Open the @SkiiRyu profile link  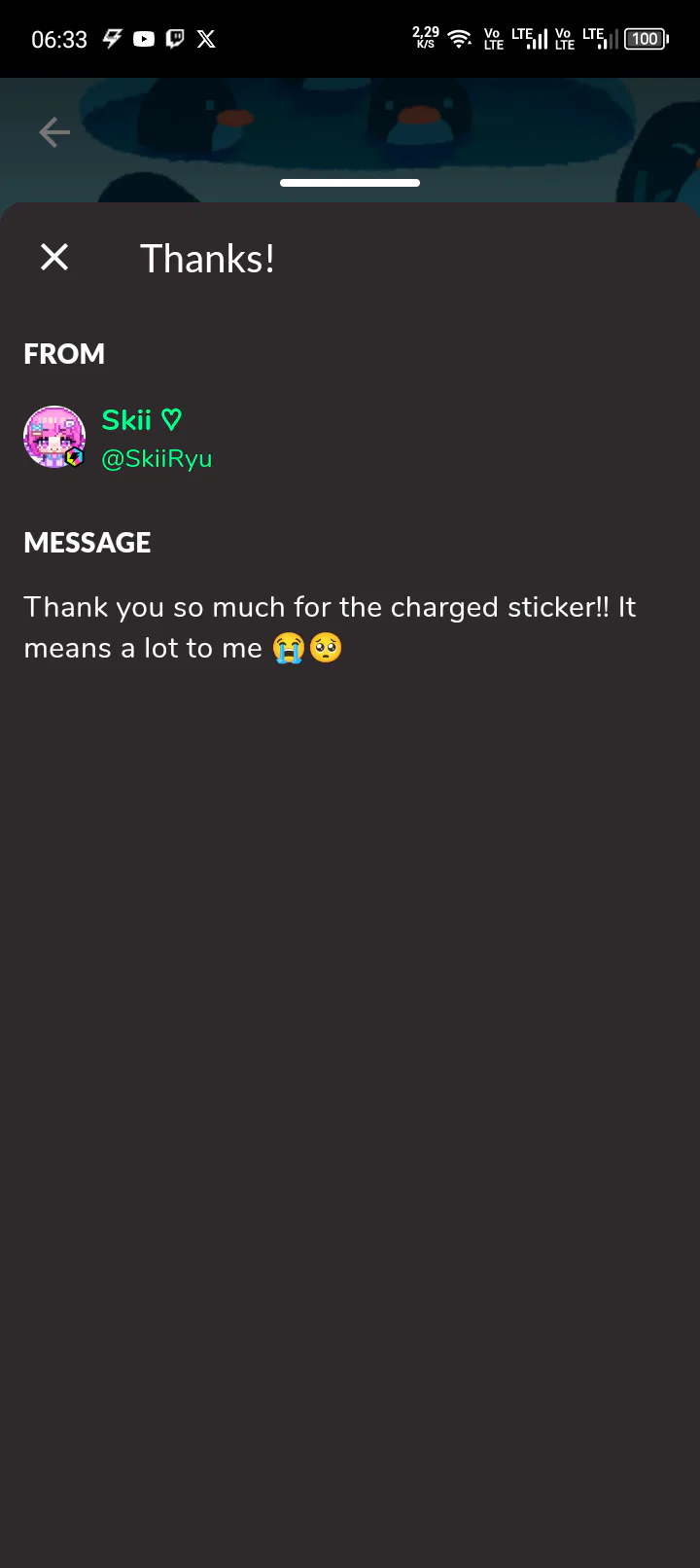click(157, 458)
